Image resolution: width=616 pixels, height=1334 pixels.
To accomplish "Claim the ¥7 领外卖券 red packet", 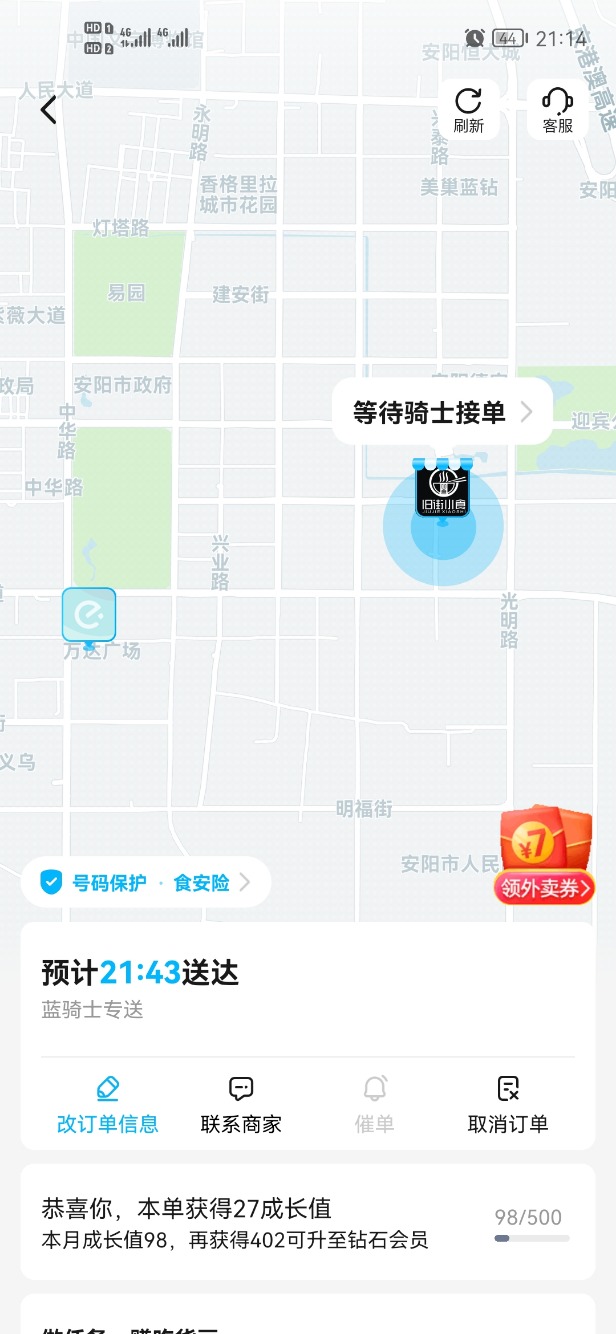I will click(x=543, y=856).
